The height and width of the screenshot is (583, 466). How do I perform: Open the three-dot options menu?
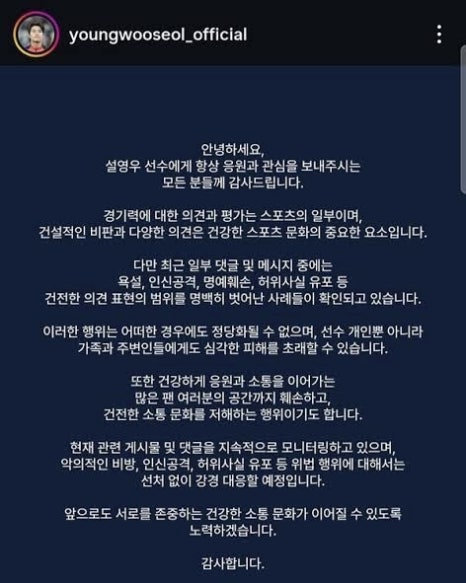coord(439,34)
